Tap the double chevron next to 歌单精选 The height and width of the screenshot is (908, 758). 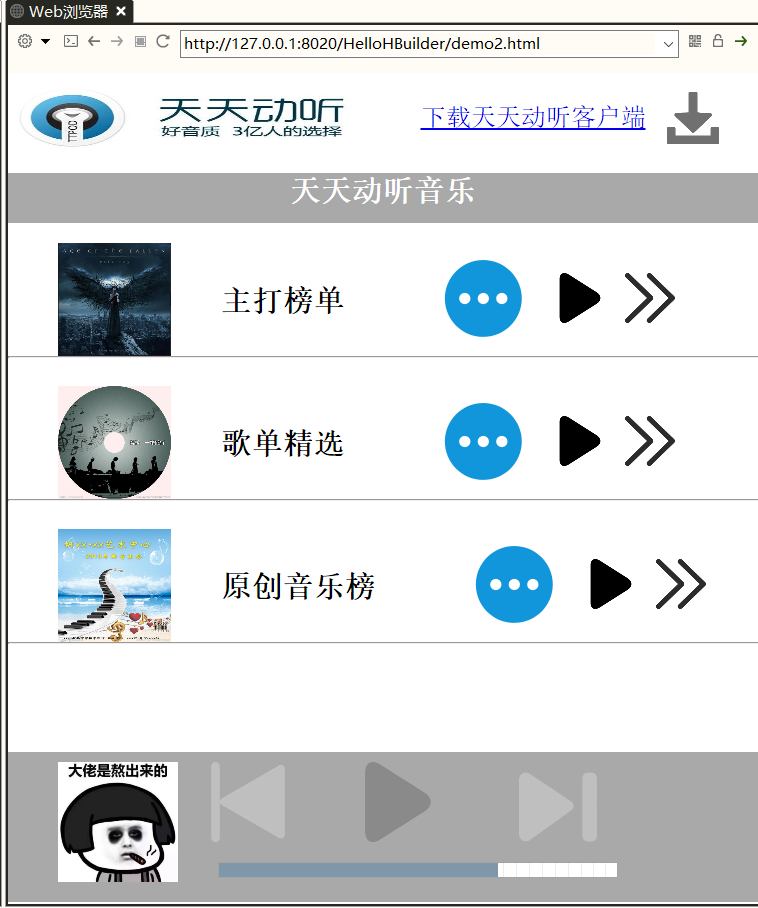[x=650, y=441]
